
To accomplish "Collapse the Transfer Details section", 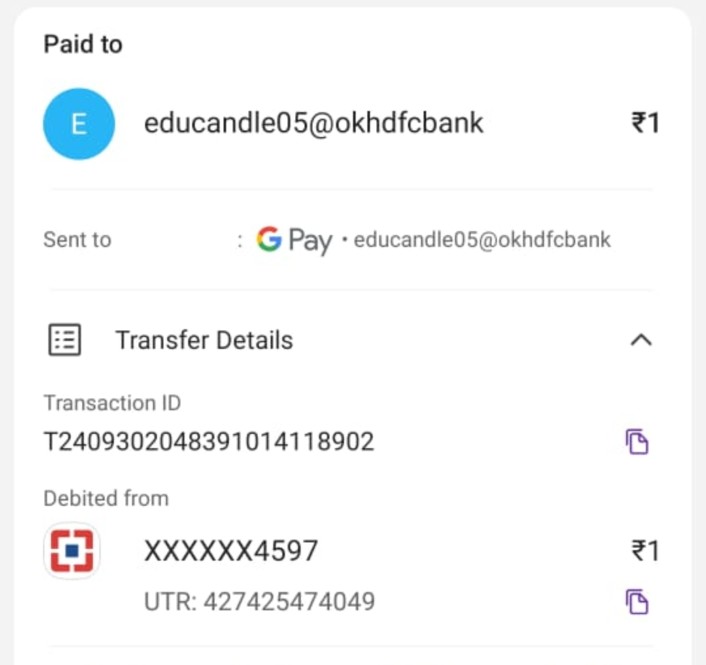I will click(641, 340).
